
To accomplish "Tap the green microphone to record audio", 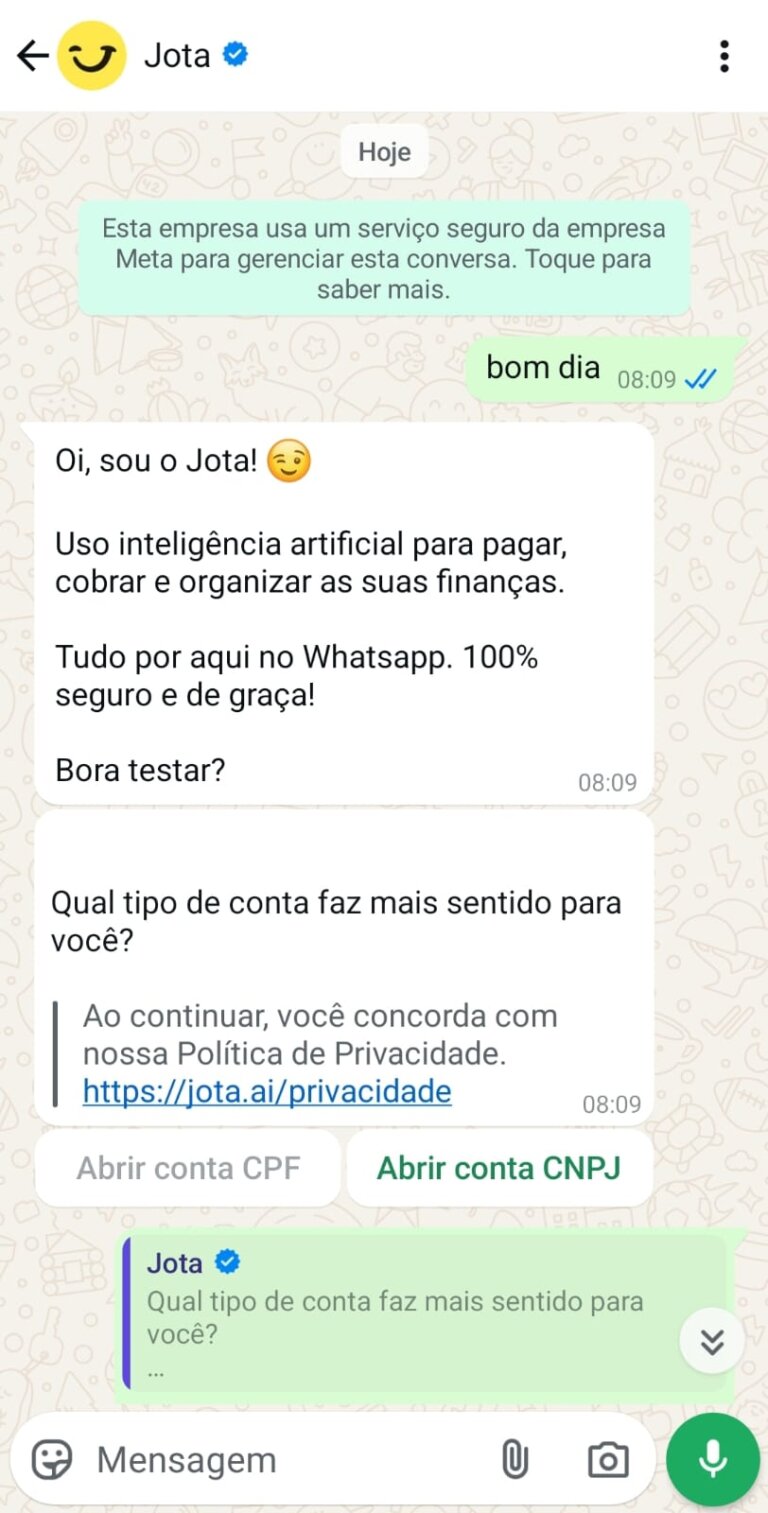I will point(711,1460).
